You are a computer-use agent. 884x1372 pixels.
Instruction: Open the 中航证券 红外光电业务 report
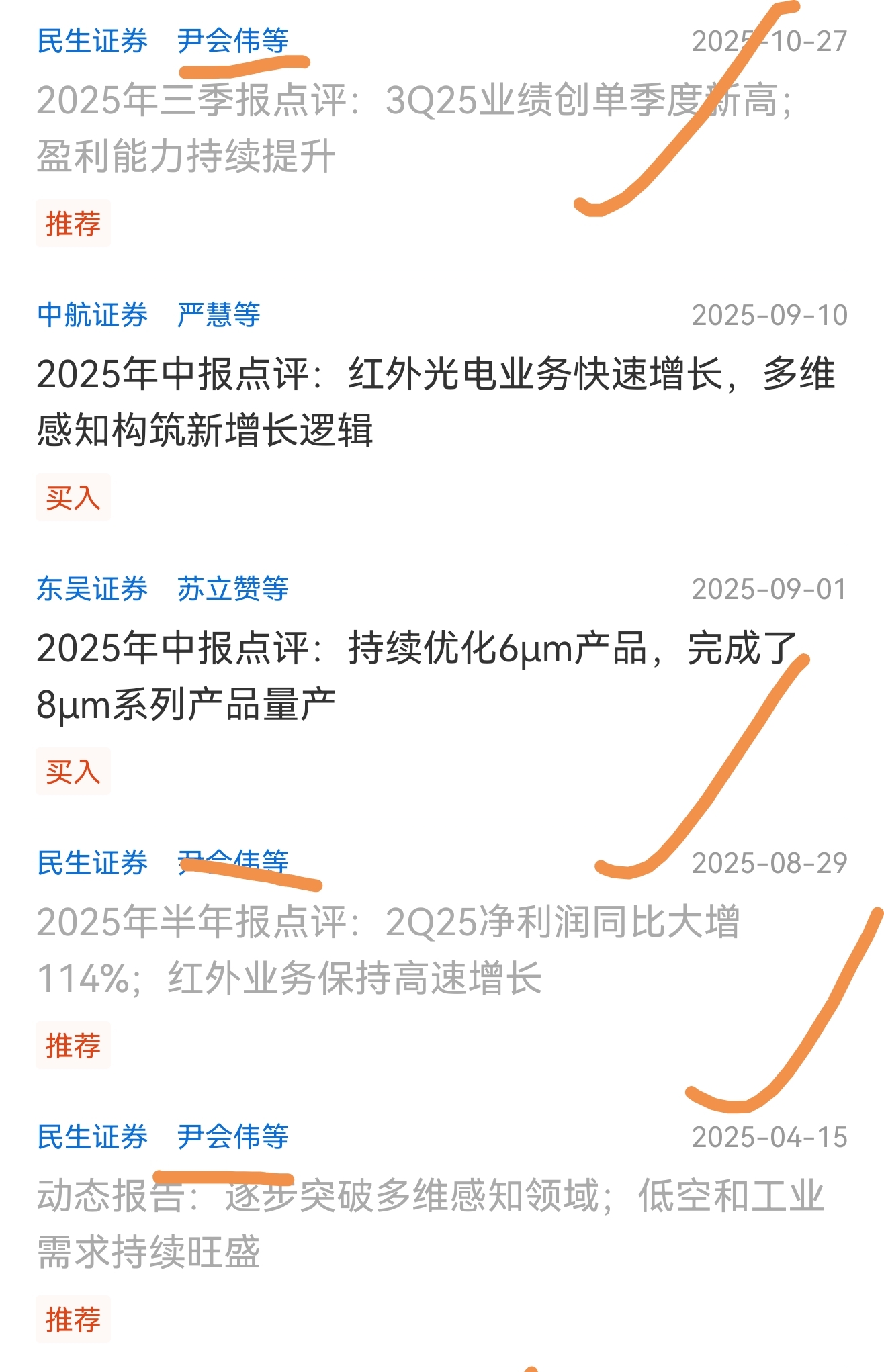point(436,402)
